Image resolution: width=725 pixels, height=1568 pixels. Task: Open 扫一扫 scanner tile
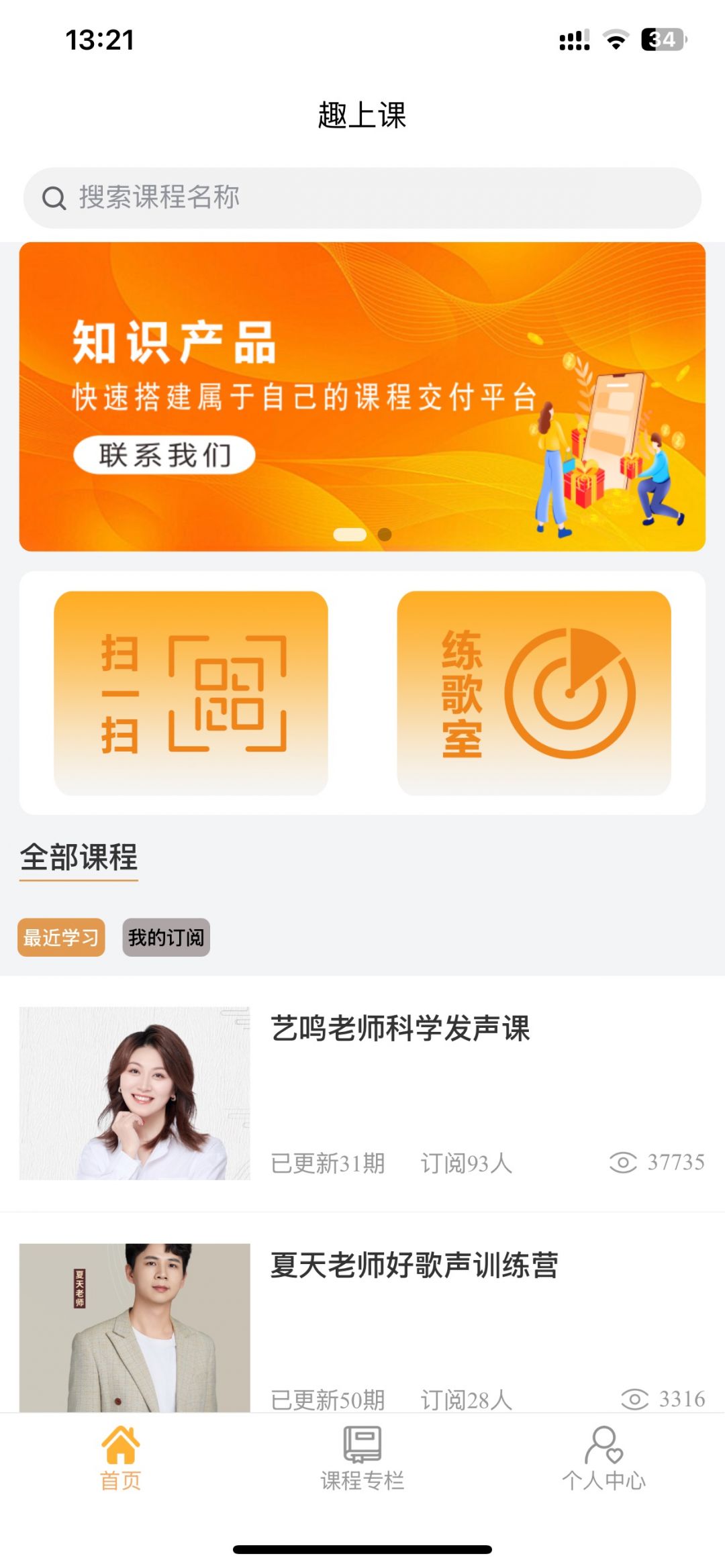coord(191,693)
